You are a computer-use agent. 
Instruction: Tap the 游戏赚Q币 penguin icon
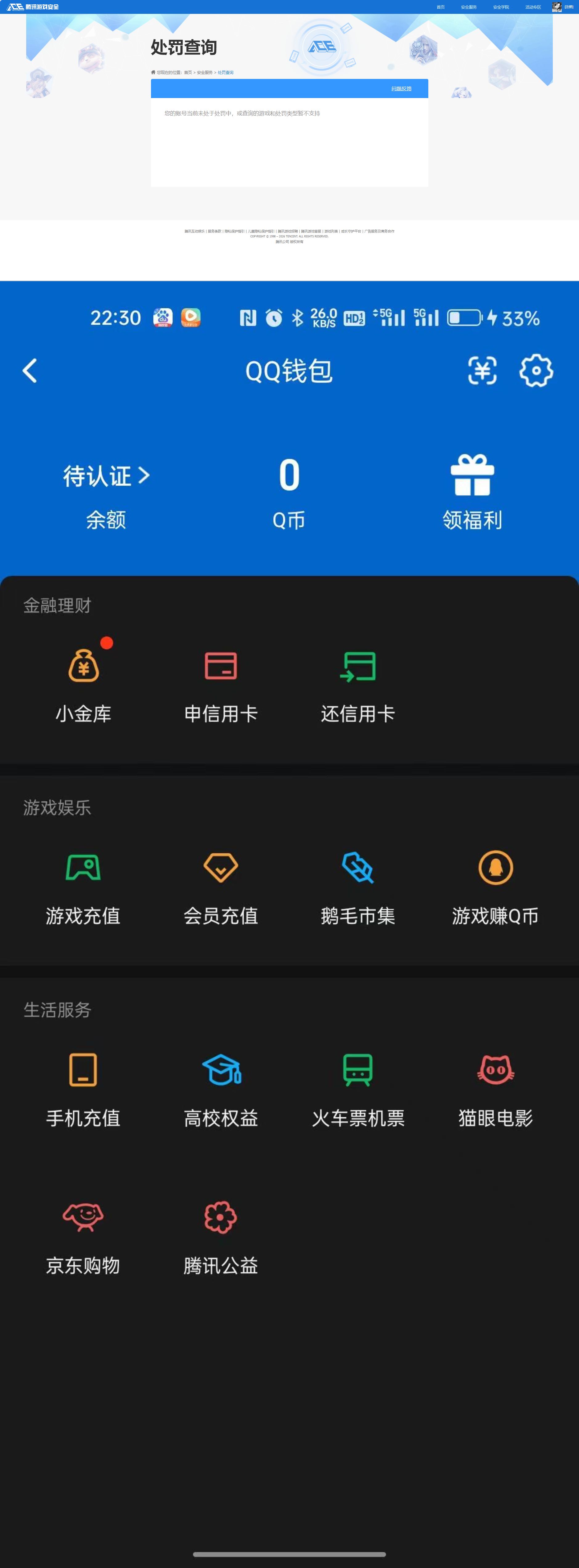[495, 868]
